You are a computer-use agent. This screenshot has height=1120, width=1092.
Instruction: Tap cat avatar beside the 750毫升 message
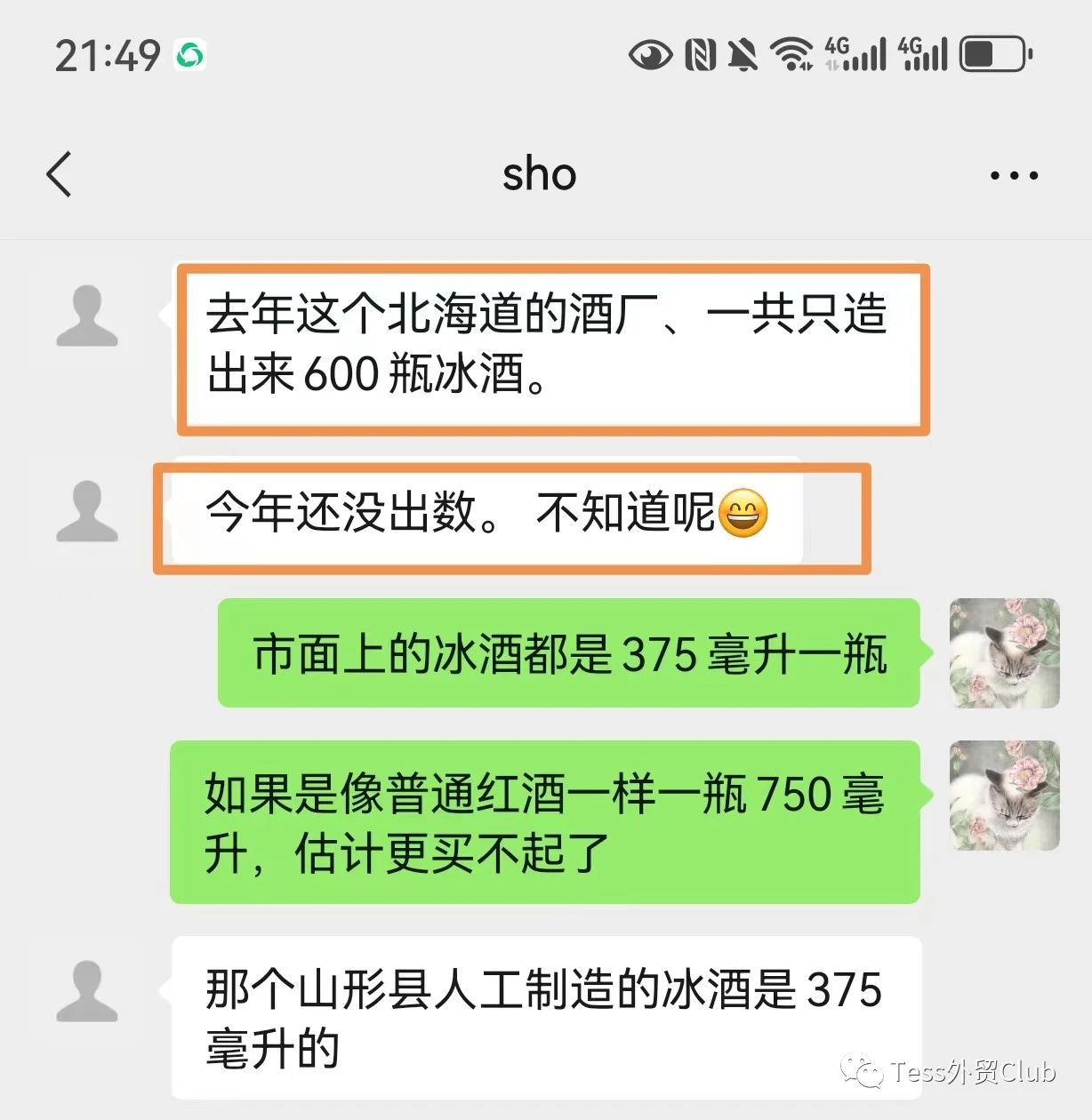click(x=1004, y=796)
